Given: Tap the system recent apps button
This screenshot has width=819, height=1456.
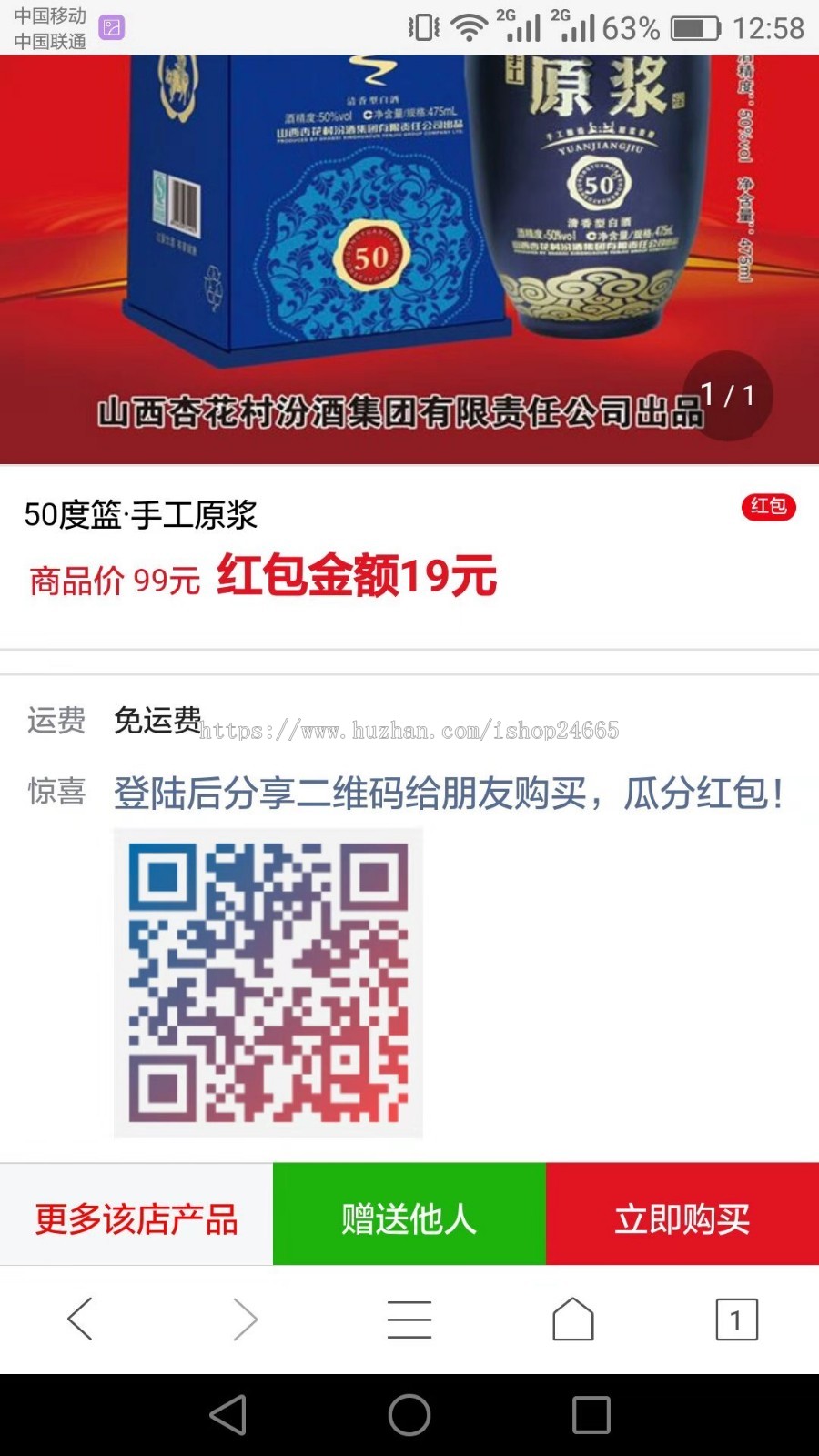Looking at the screenshot, I should coord(591,1415).
